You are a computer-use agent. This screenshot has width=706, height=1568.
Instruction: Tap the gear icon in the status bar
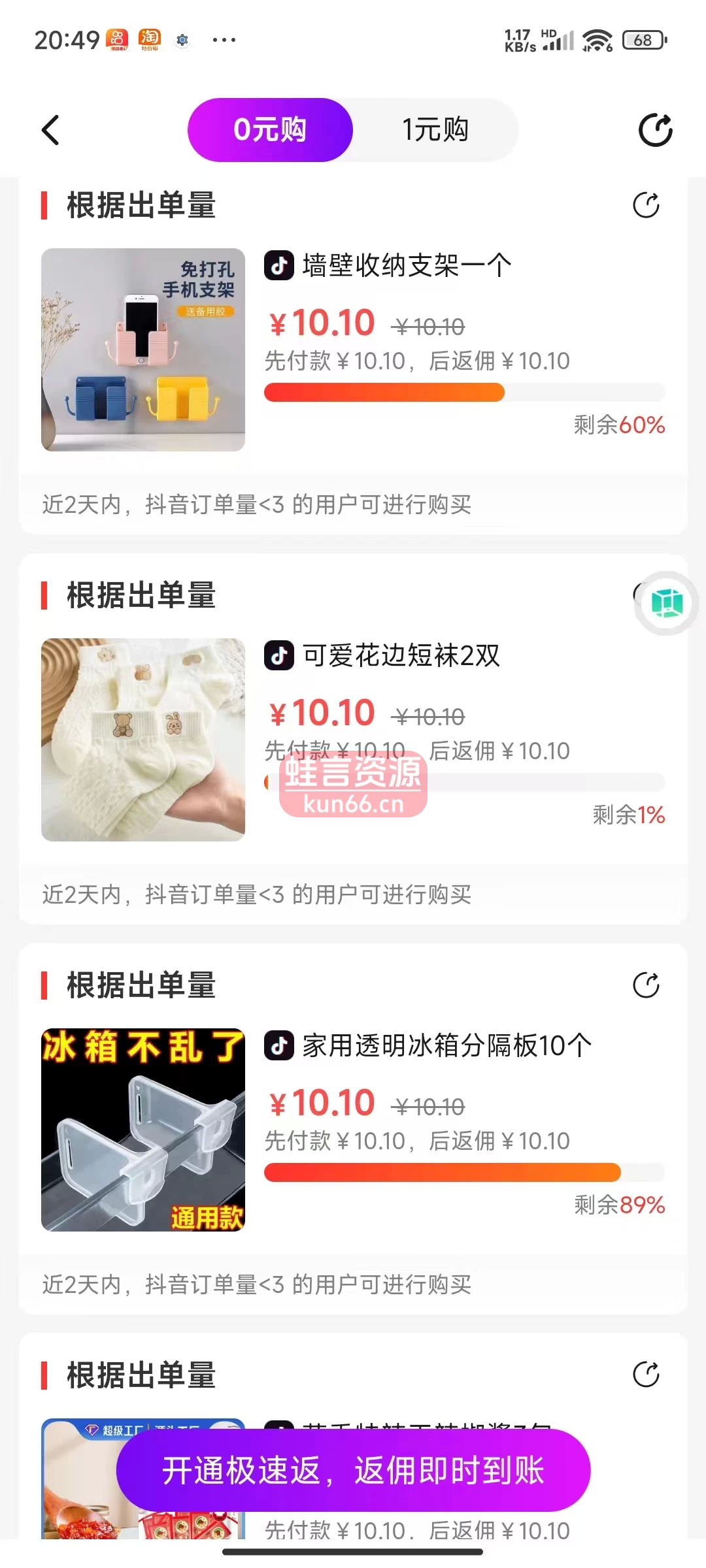[182, 41]
